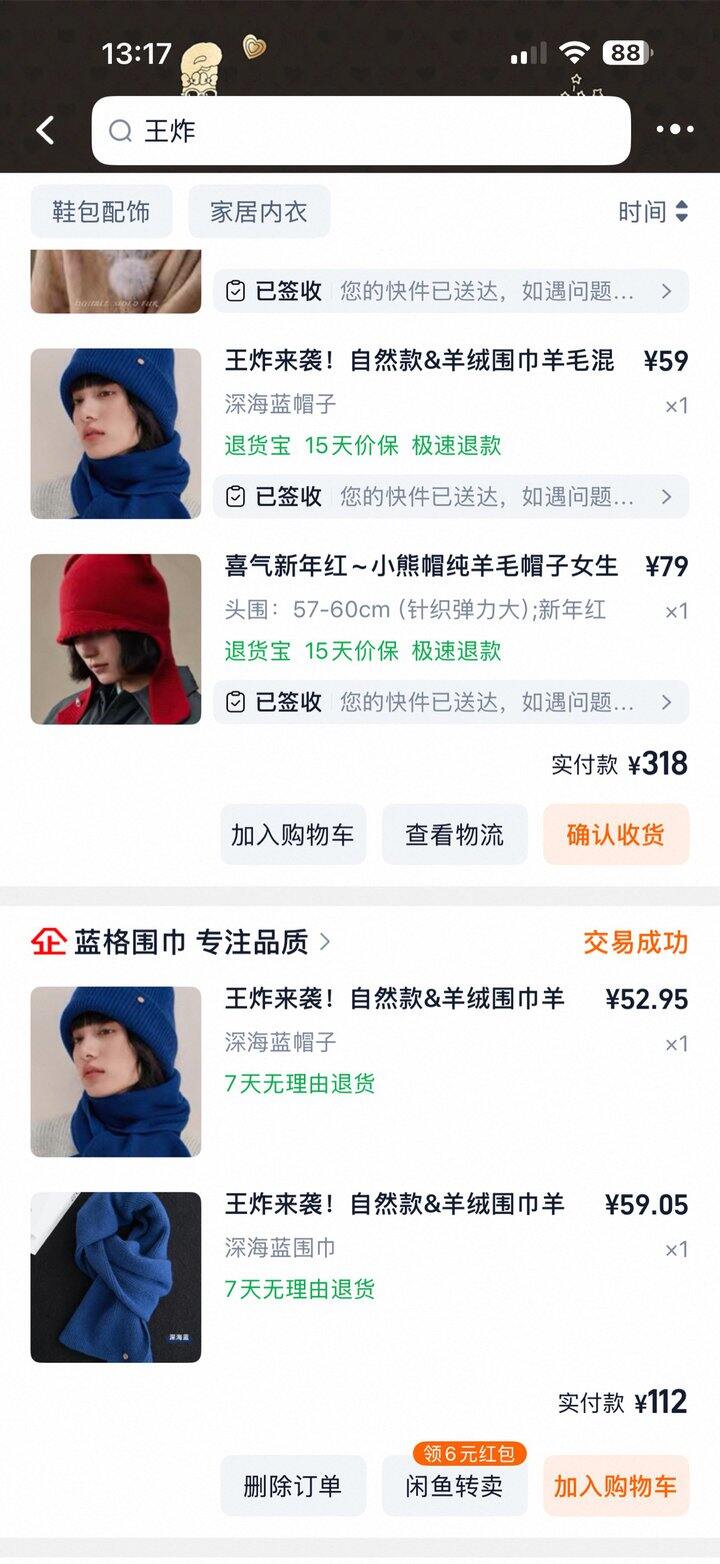Image resolution: width=720 pixels, height=1564 pixels.
Task: Tap 加入购物车 for the ¥318 order
Action: 293,835
